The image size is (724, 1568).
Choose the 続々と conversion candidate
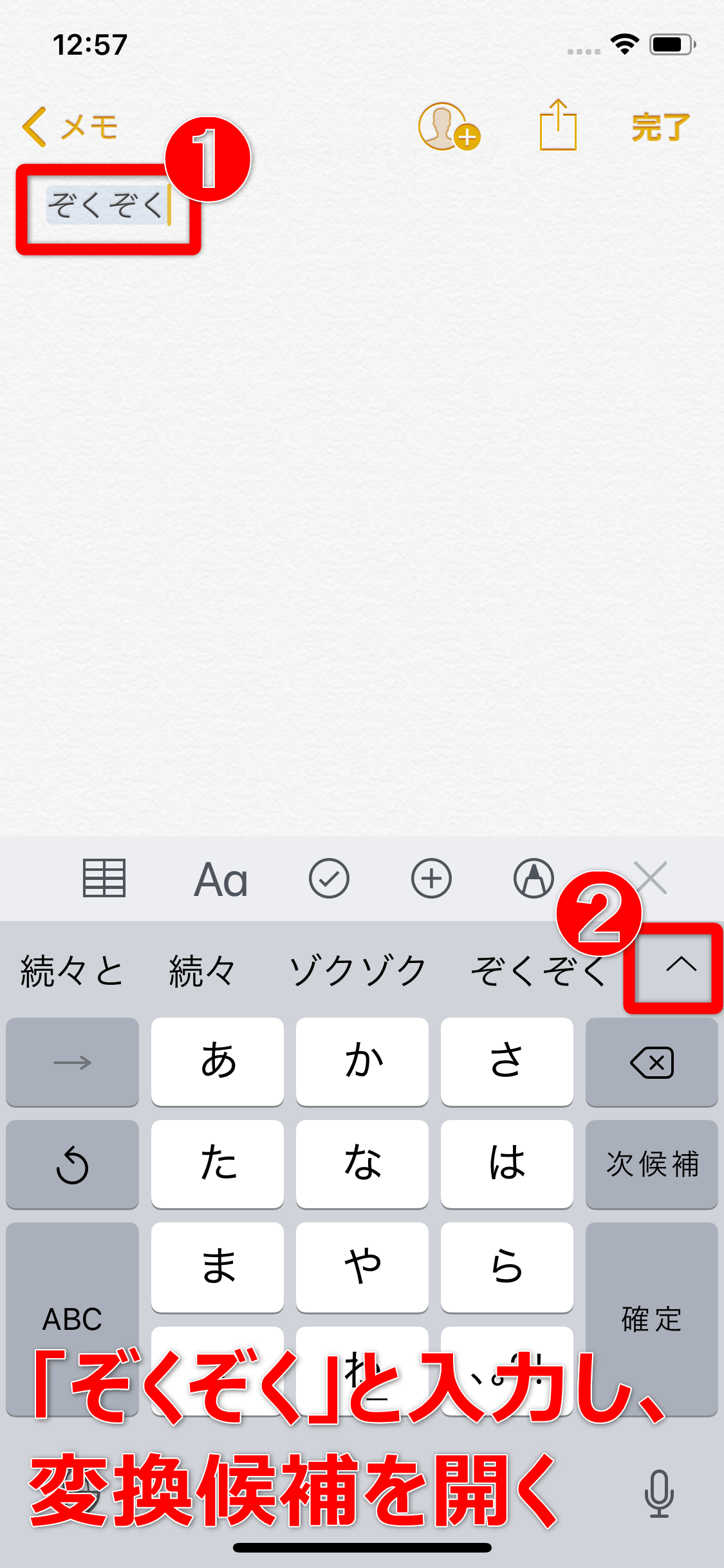point(72,971)
